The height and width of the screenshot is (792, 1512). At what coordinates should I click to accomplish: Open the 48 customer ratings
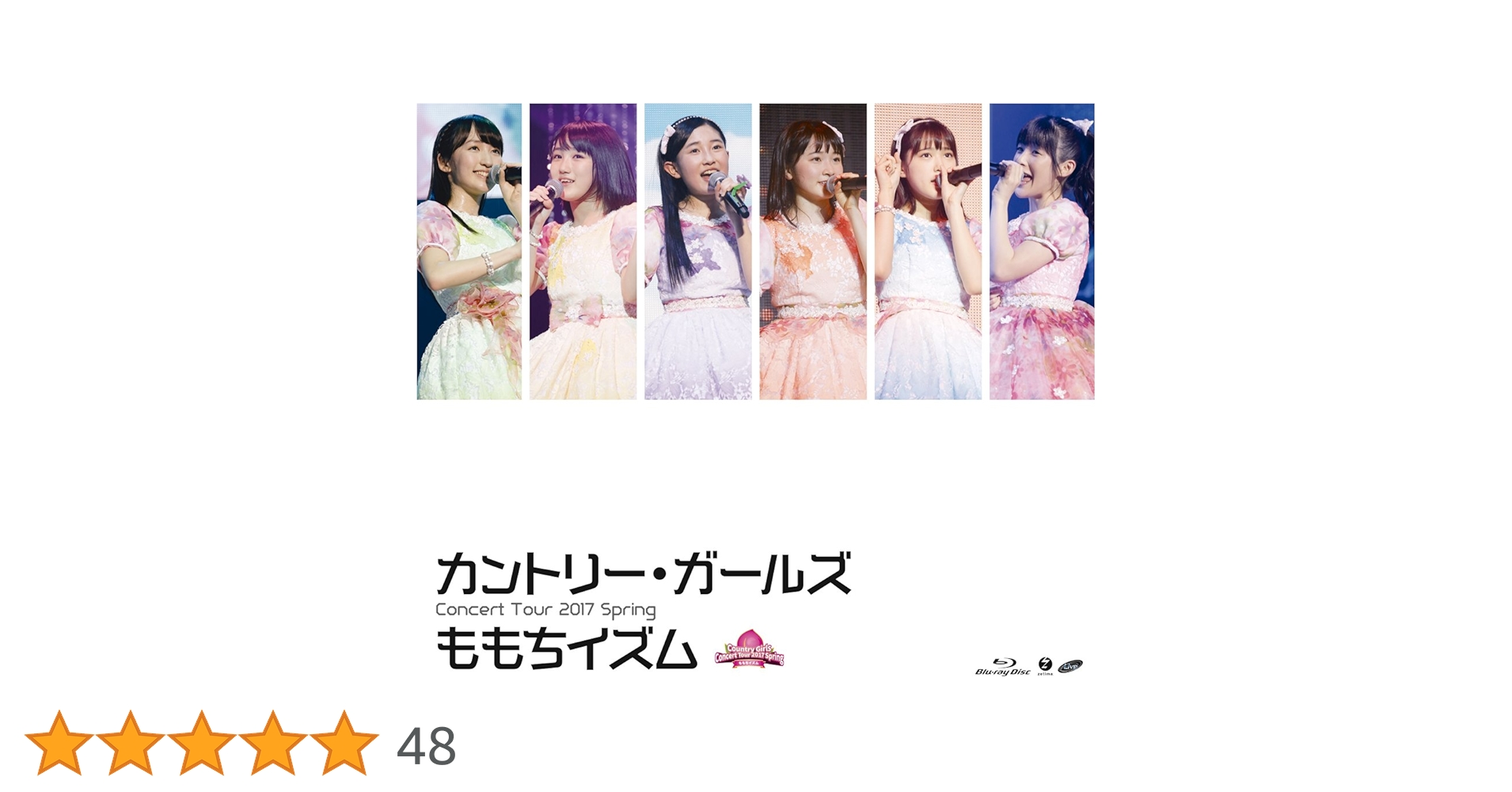point(426,746)
